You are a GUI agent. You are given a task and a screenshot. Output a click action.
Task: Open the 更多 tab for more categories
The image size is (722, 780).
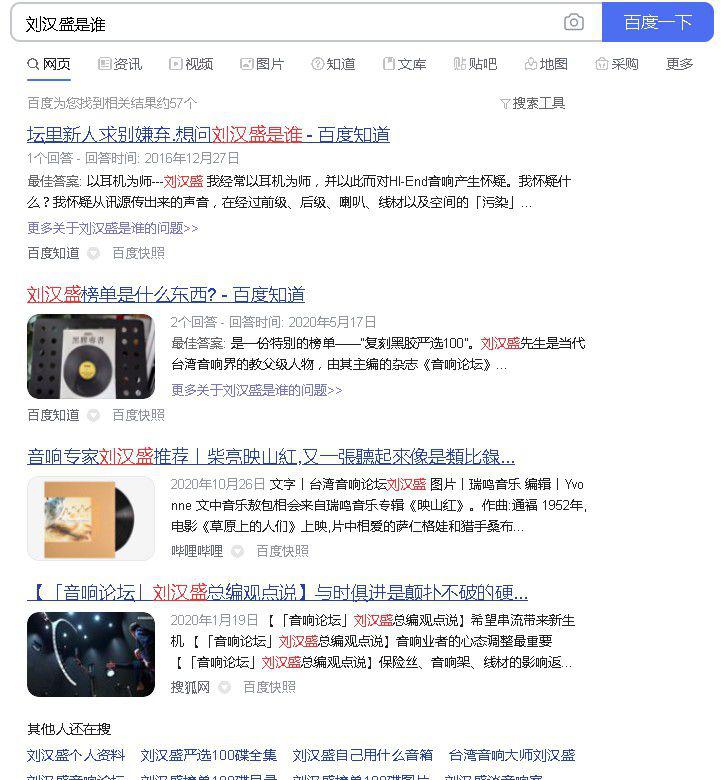[679, 64]
